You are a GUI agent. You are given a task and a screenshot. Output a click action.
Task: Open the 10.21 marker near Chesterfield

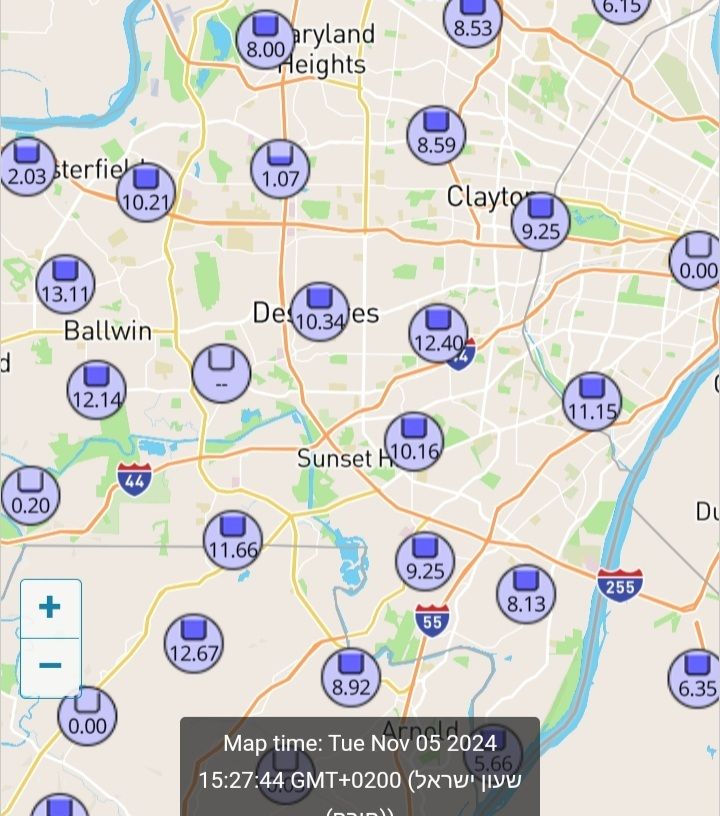(x=146, y=192)
